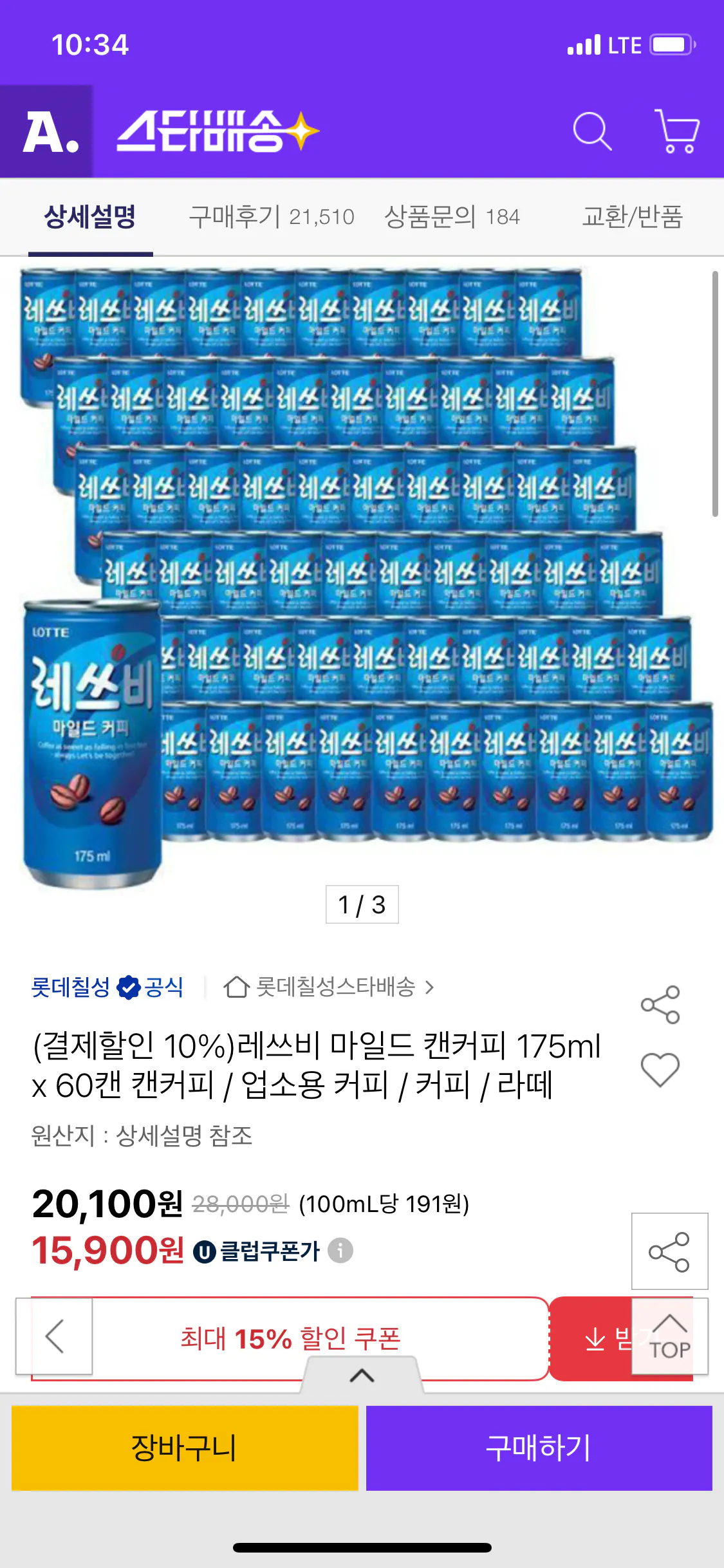
Task: Tap 구매하기 to buy now
Action: click(539, 1448)
